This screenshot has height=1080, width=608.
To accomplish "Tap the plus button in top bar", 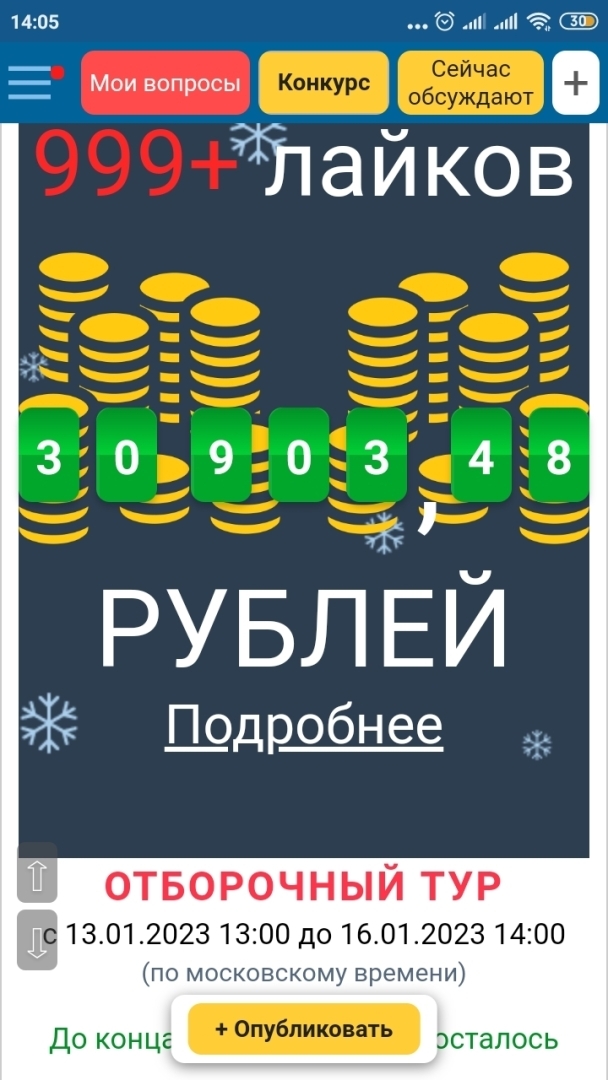I will point(575,83).
